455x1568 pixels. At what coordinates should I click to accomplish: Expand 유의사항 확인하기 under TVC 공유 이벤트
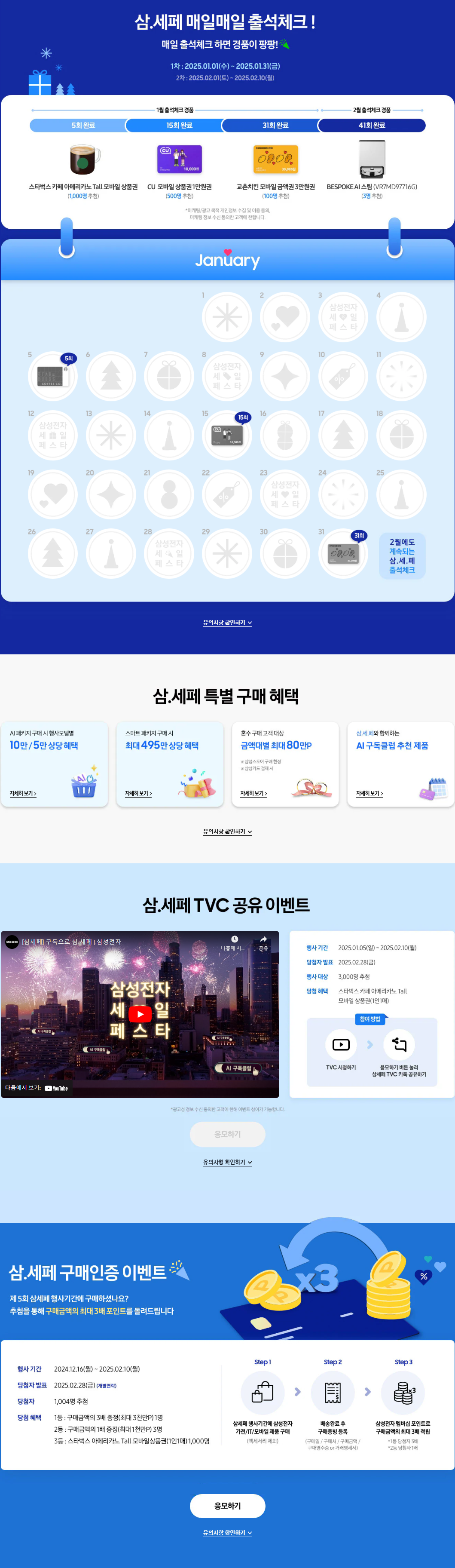pos(227,1162)
